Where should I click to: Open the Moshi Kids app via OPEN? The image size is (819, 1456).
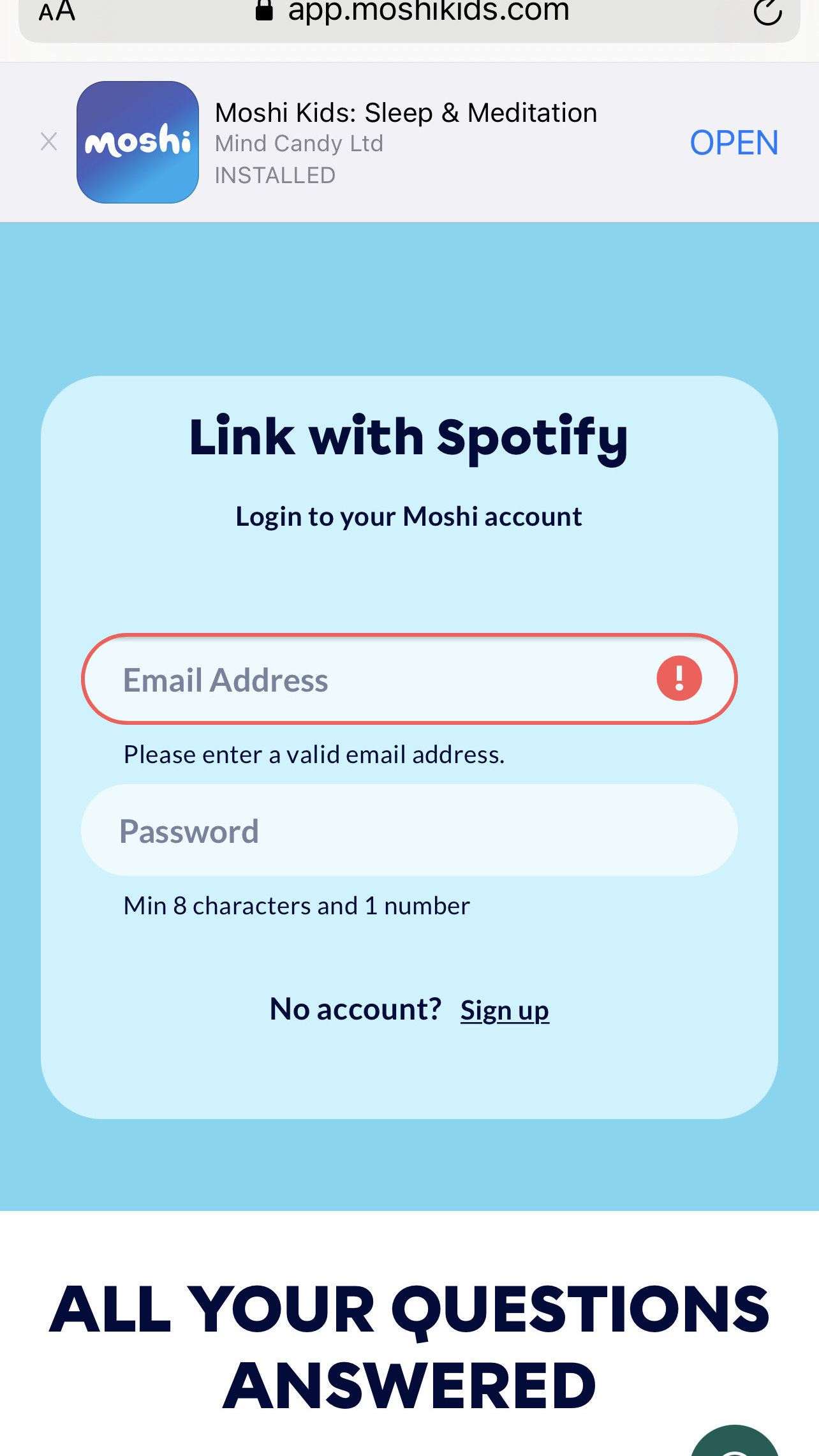734,142
